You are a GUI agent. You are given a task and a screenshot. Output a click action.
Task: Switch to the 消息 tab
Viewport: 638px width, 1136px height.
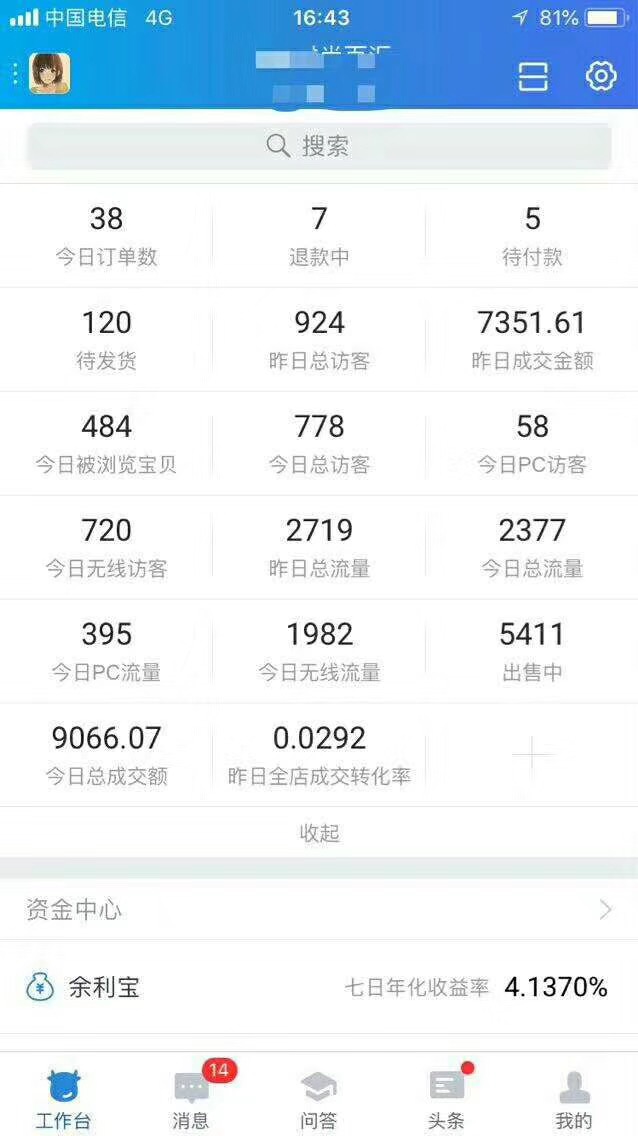tap(191, 1098)
